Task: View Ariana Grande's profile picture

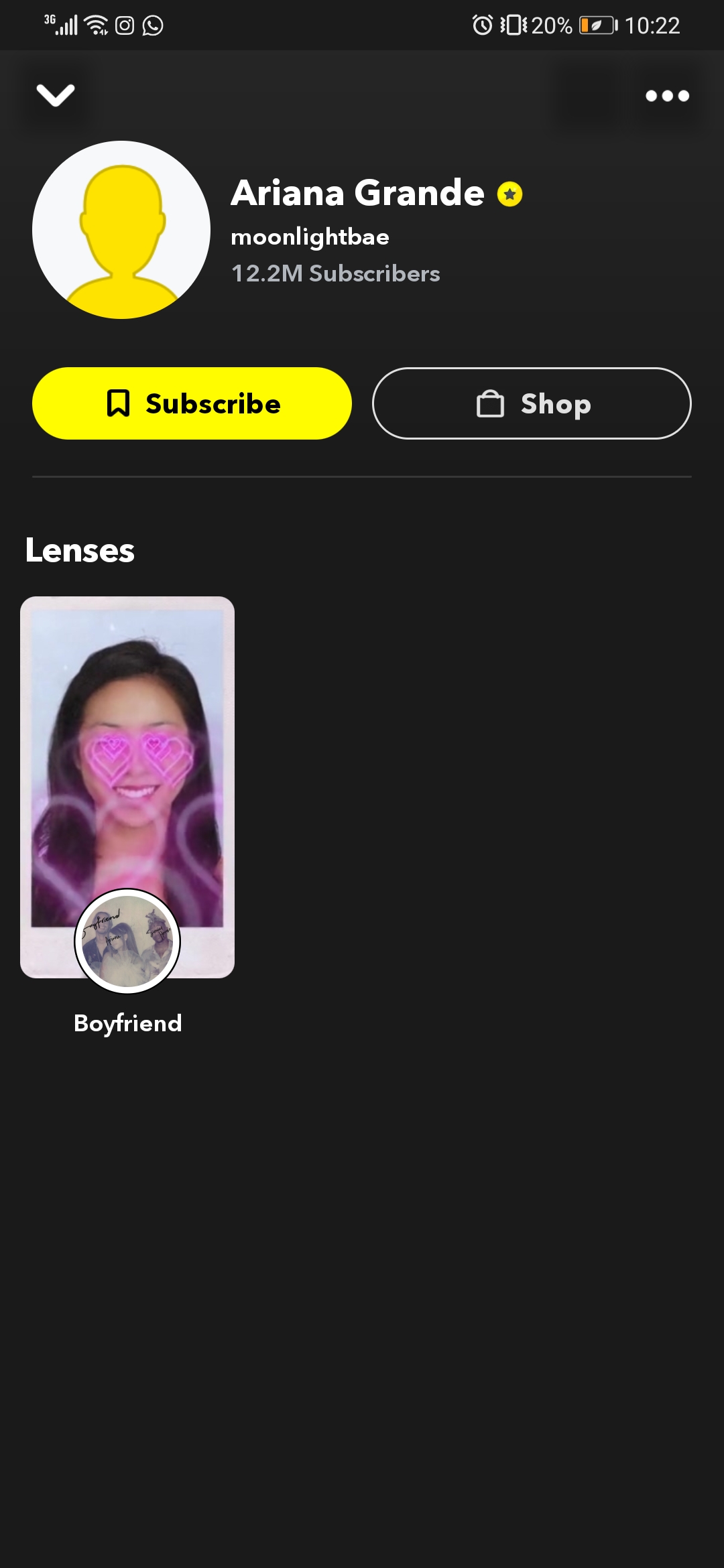Action: [x=121, y=230]
